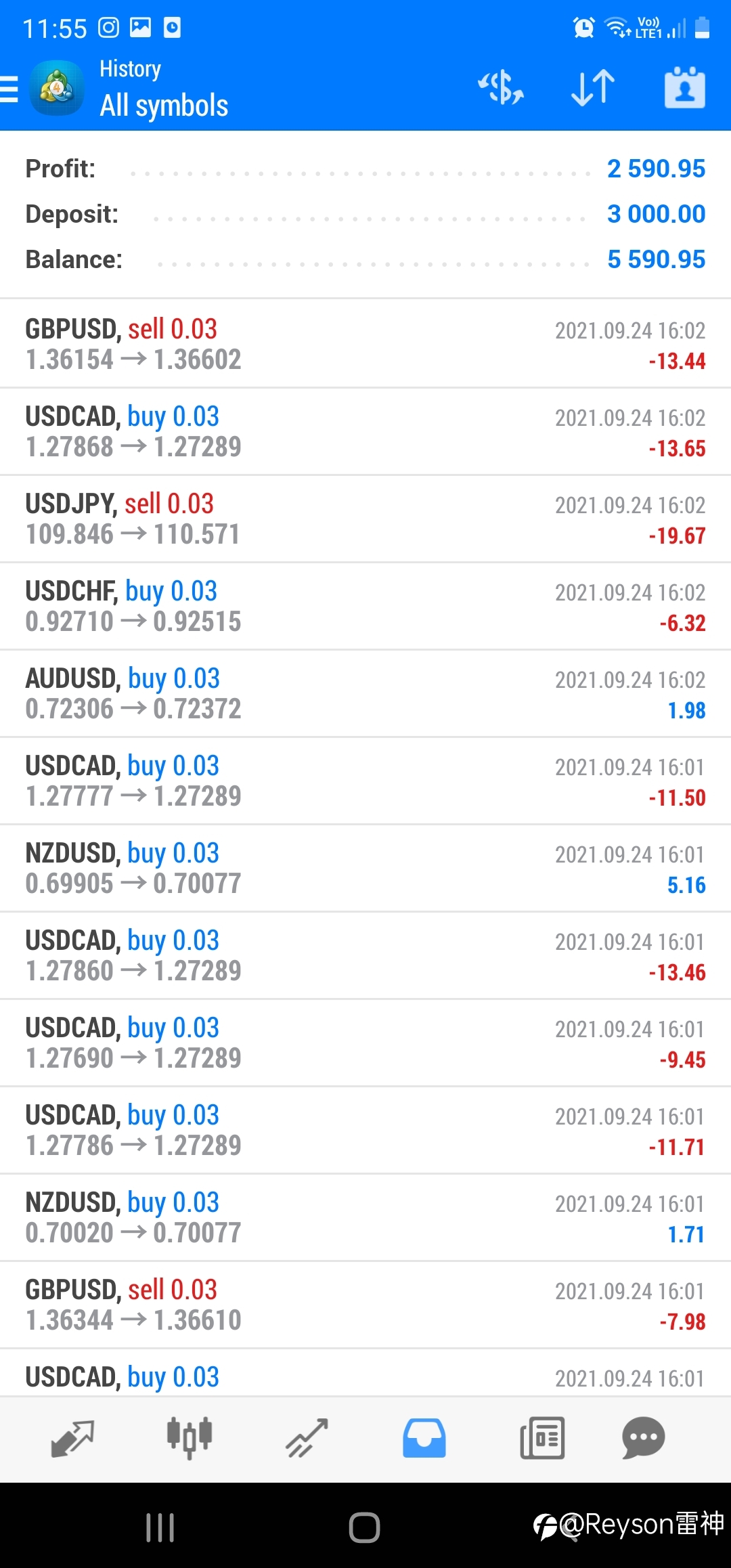Switch to the Chart tab
Screen dimensions: 731x1568
[x=190, y=1438]
